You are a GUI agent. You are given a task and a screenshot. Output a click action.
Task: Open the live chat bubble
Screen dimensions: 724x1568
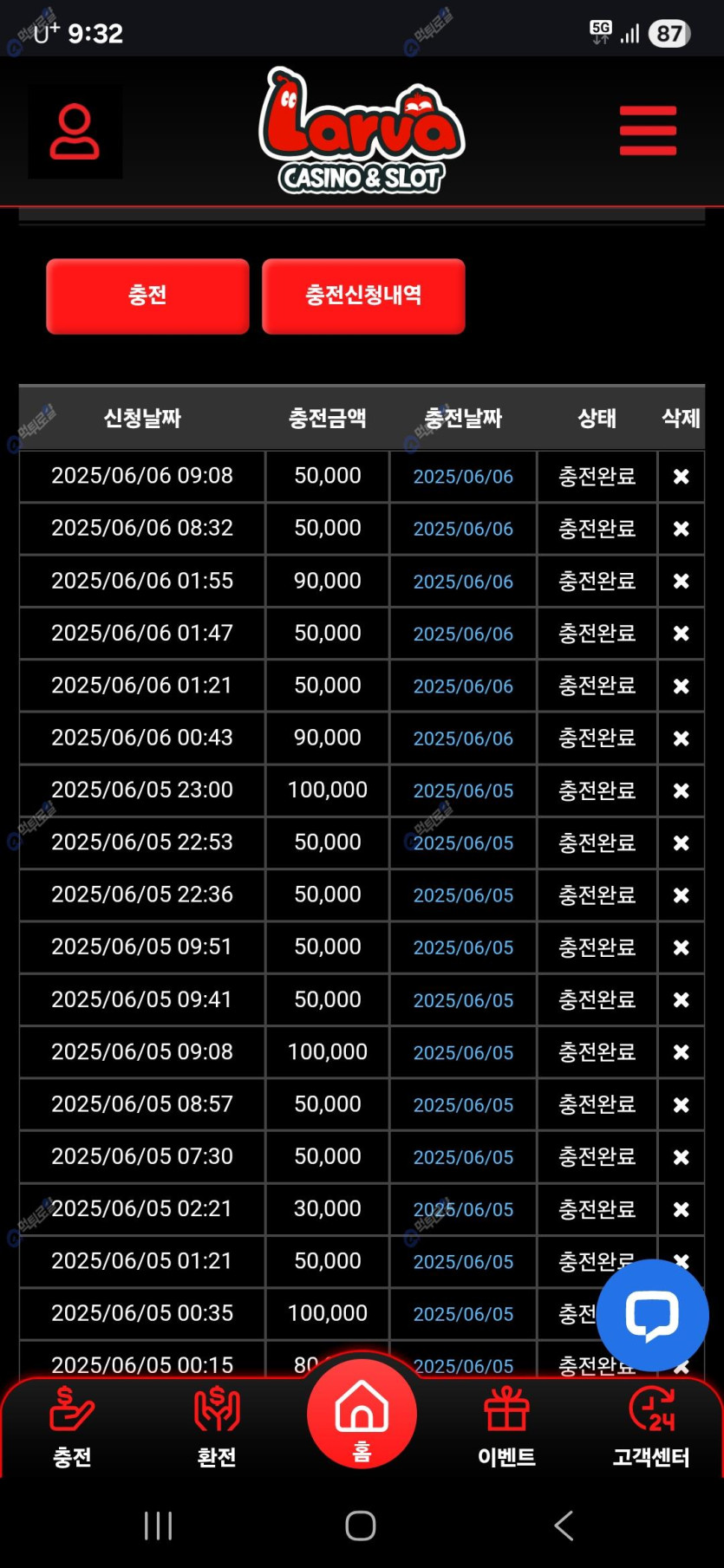(x=652, y=1314)
